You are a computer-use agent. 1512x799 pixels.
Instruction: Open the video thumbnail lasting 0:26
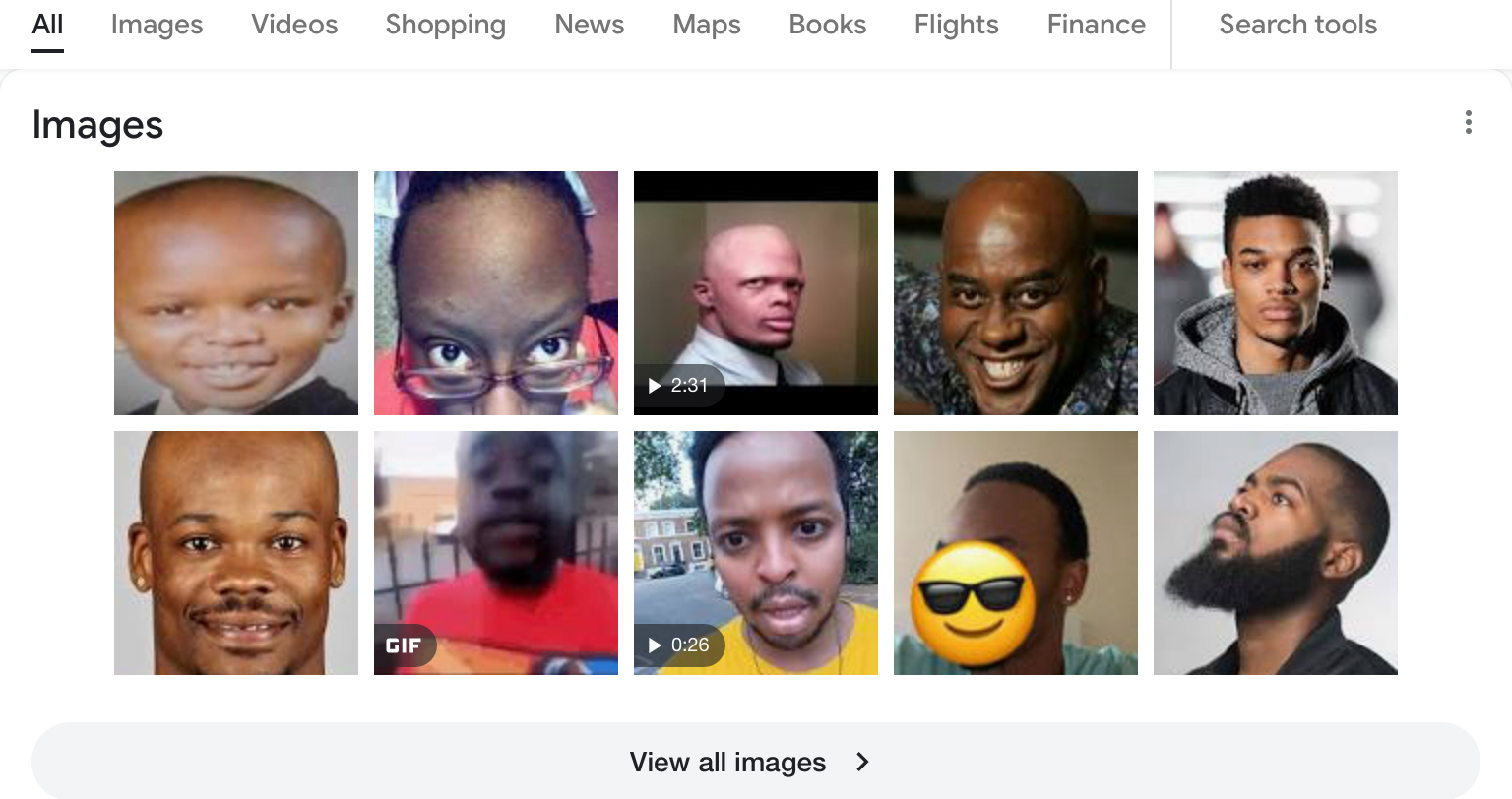756,553
